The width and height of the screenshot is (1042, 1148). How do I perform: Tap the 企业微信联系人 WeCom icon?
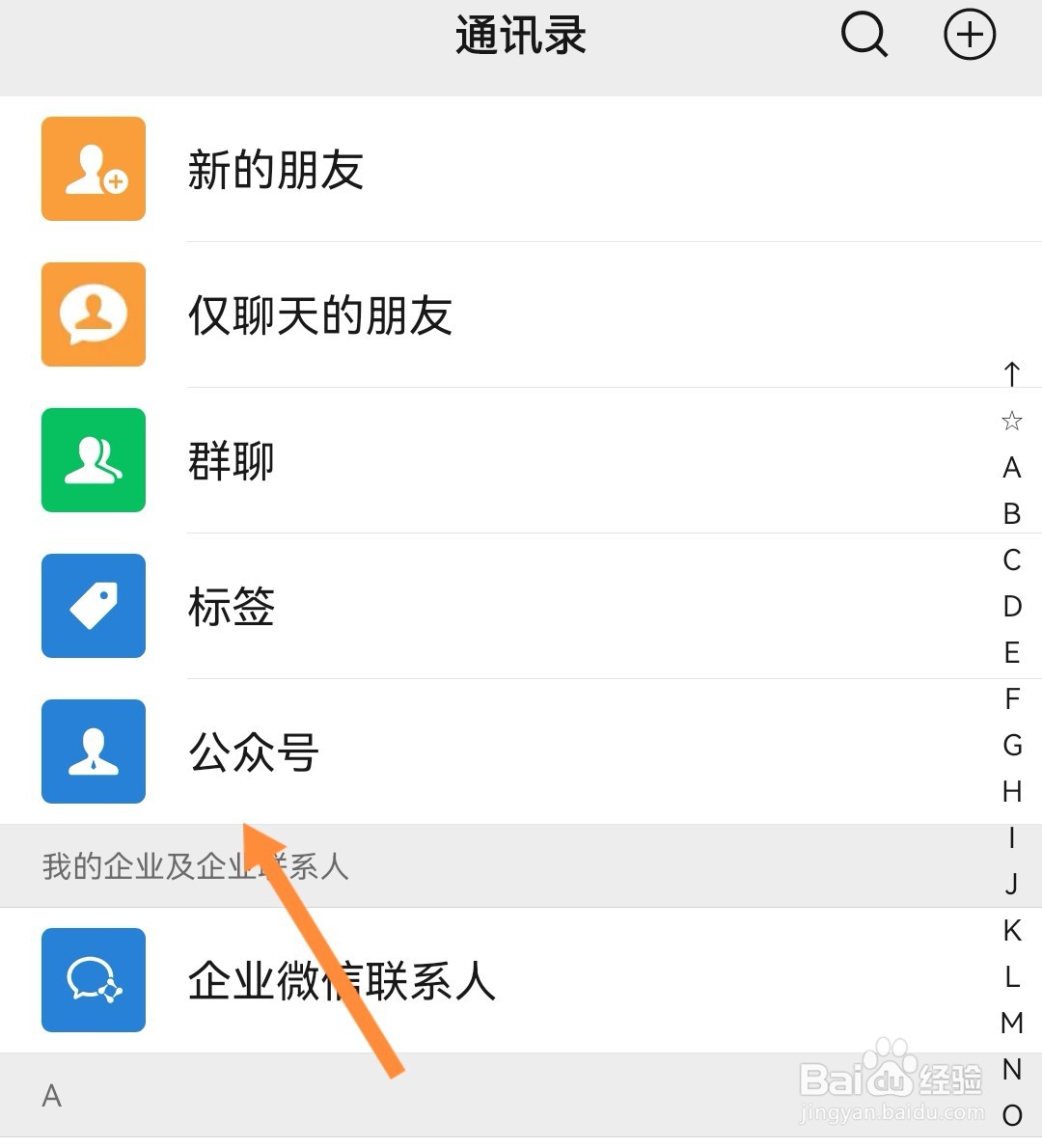coord(93,980)
